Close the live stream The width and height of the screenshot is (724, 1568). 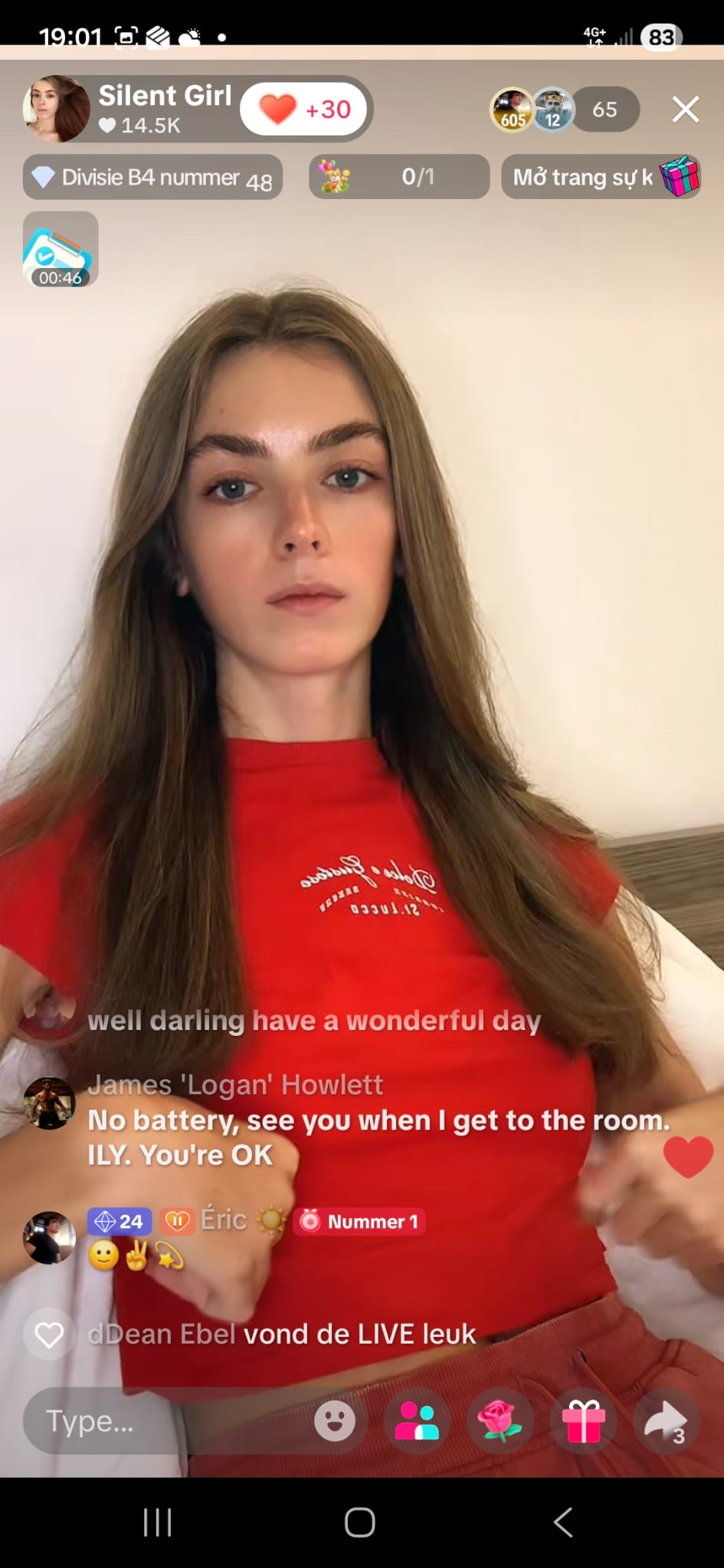click(x=685, y=109)
